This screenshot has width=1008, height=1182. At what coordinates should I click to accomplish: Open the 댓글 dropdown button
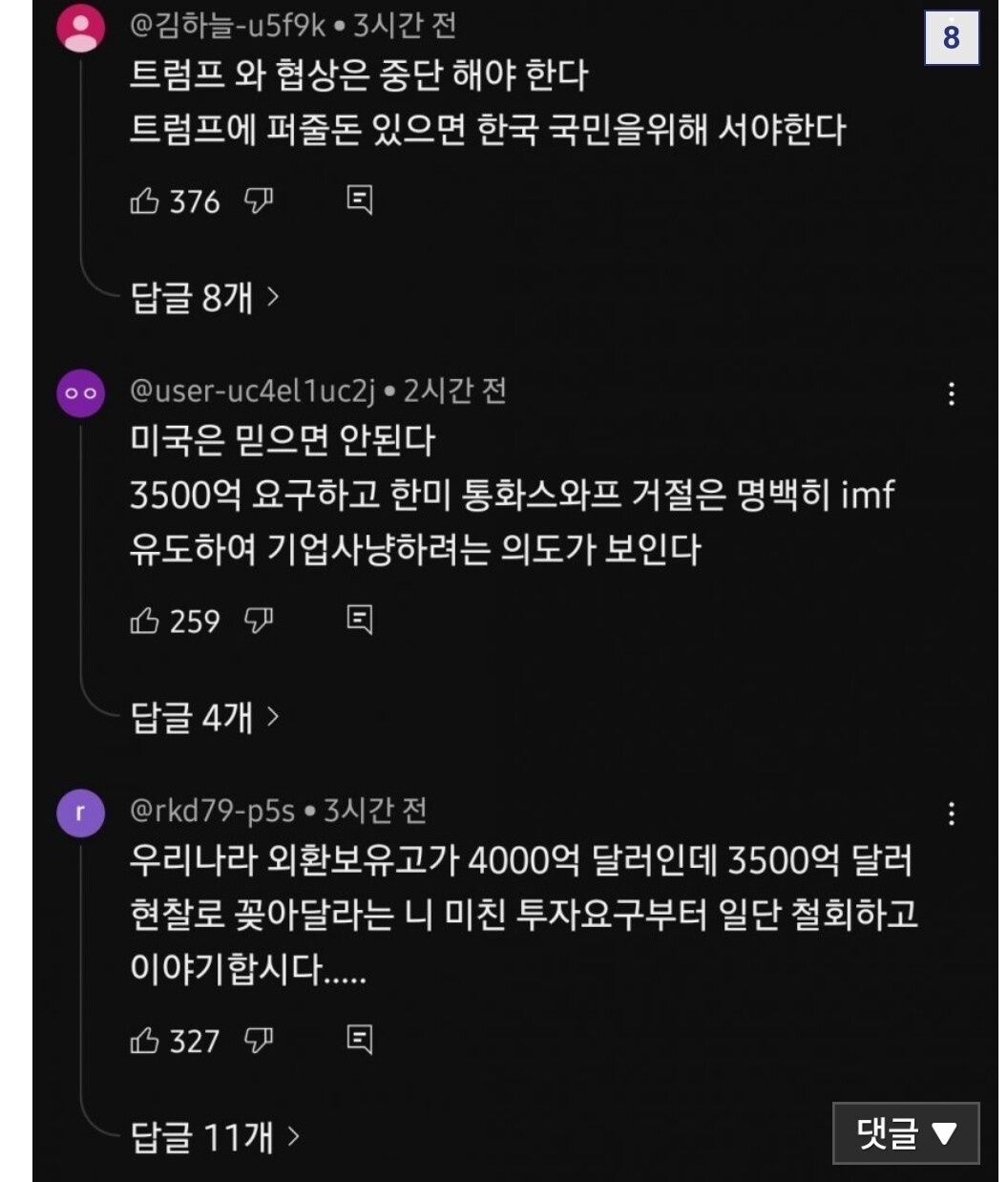tap(906, 1133)
